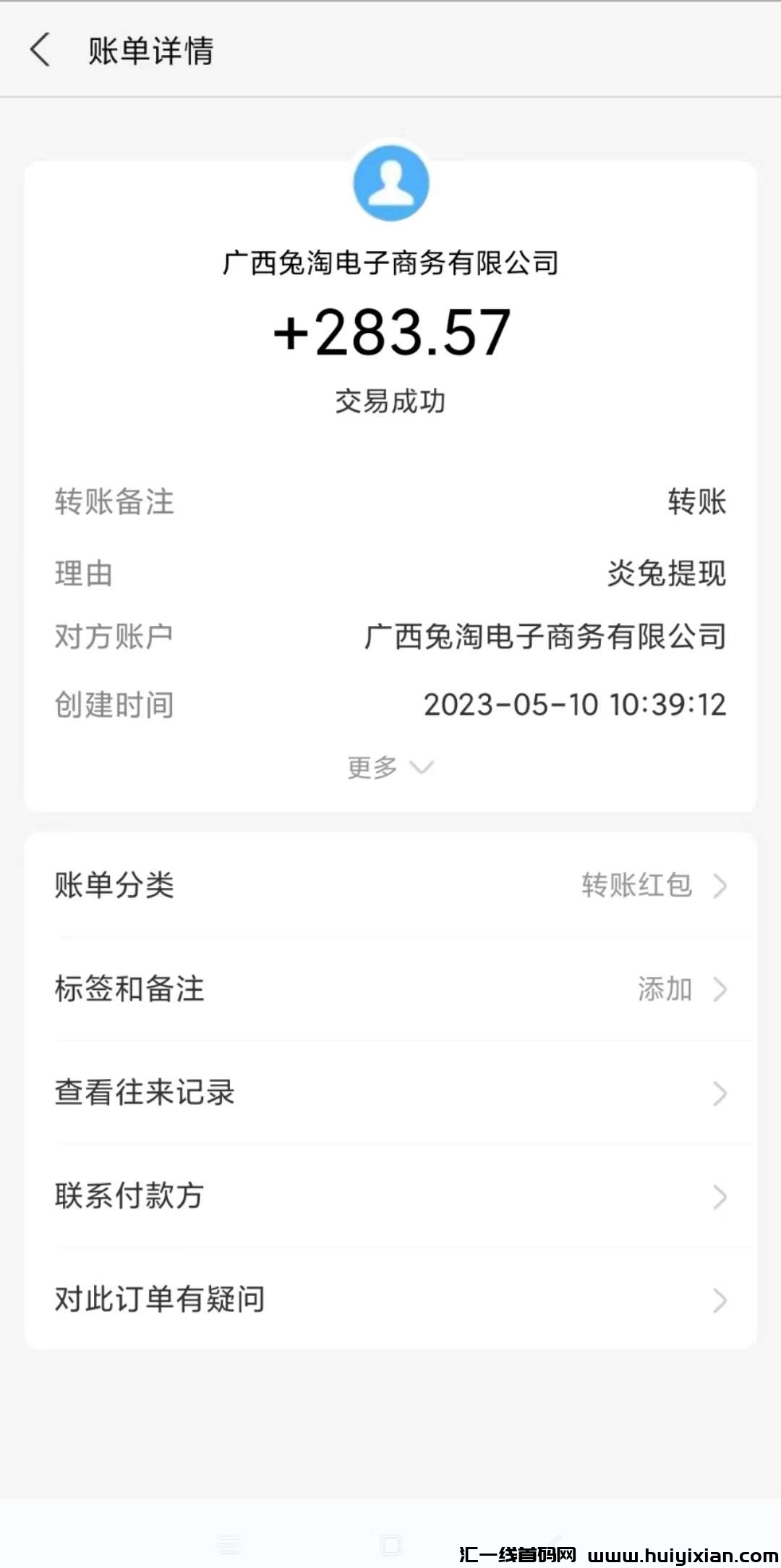This screenshot has width=781, height=1568.
Task: Click the chevron next to 查看往来记录
Action: point(719,1093)
